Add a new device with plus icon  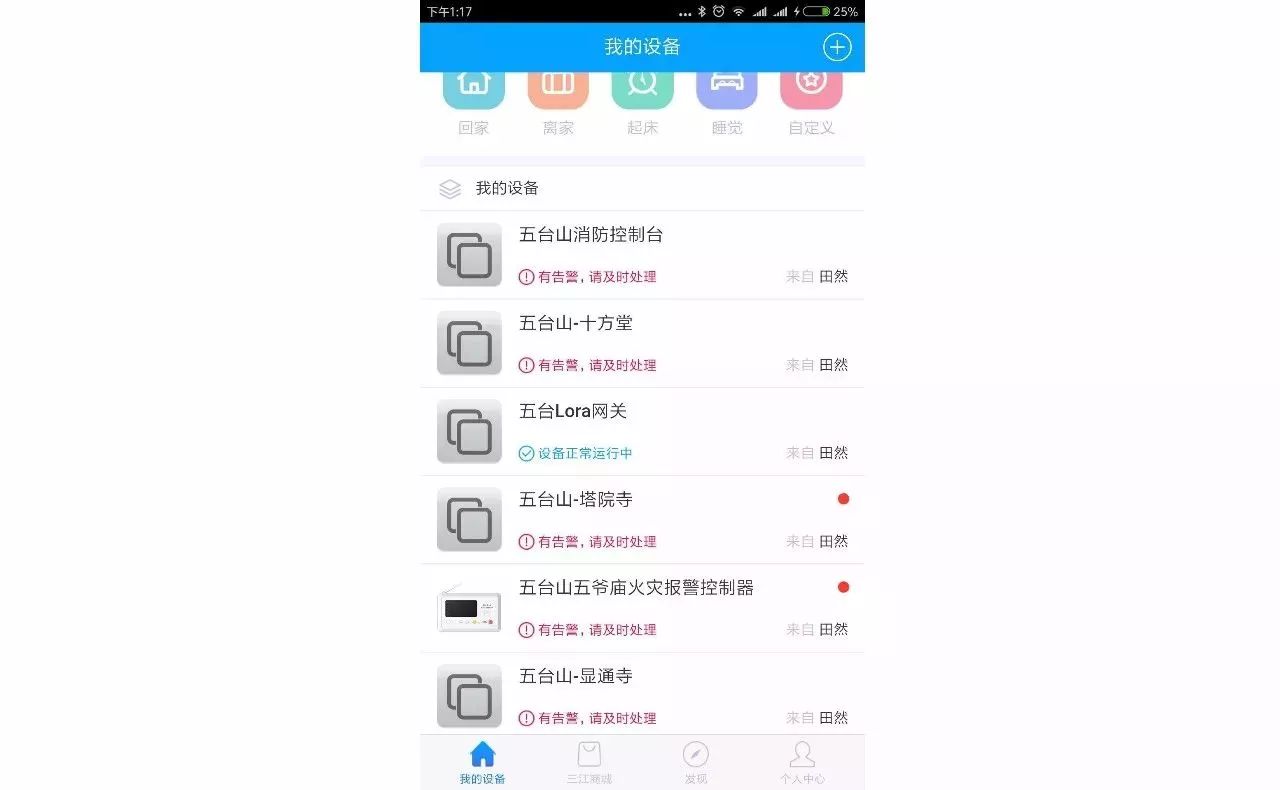pos(836,47)
